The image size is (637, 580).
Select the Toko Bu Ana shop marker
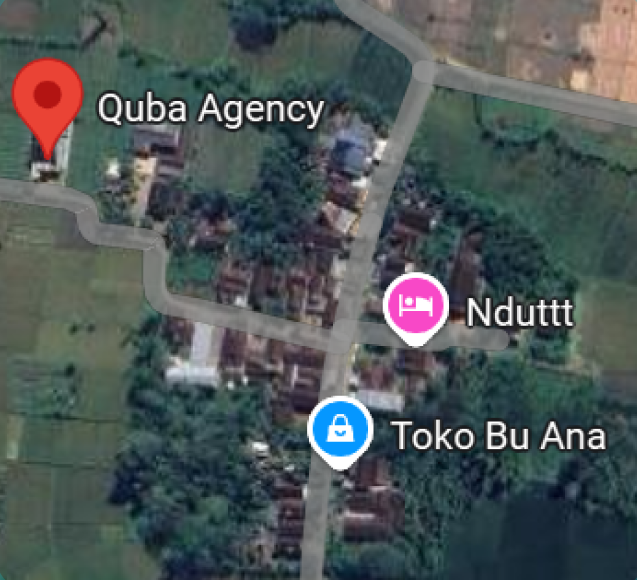[340, 430]
